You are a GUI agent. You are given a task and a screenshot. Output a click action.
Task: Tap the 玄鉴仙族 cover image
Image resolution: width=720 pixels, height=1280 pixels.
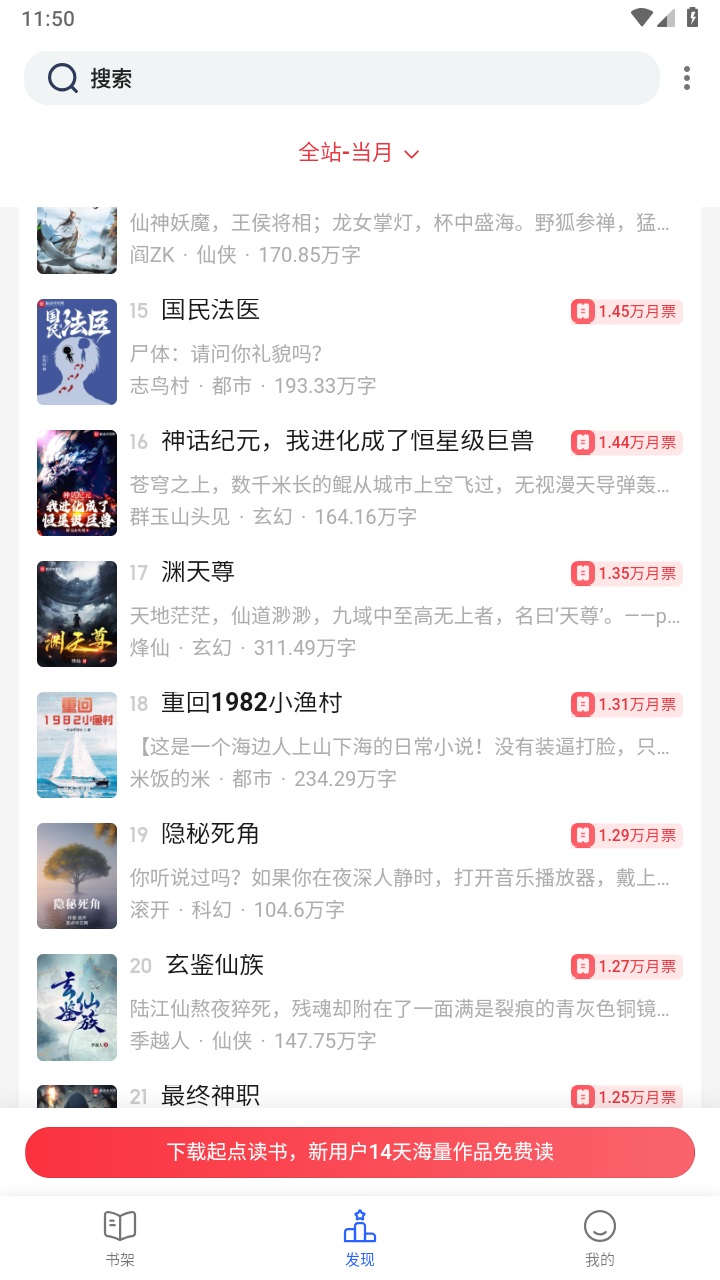pos(77,1007)
